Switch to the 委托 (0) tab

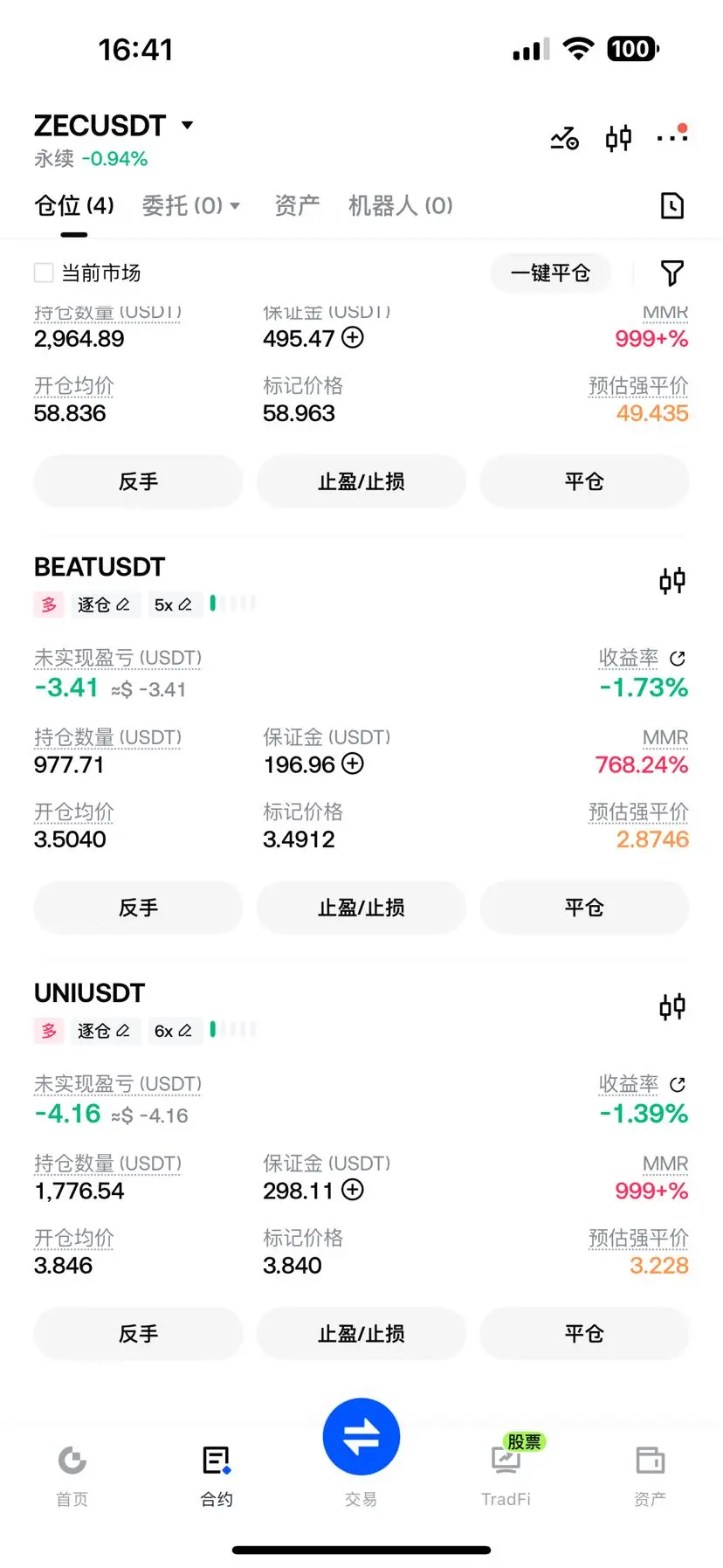coord(190,206)
